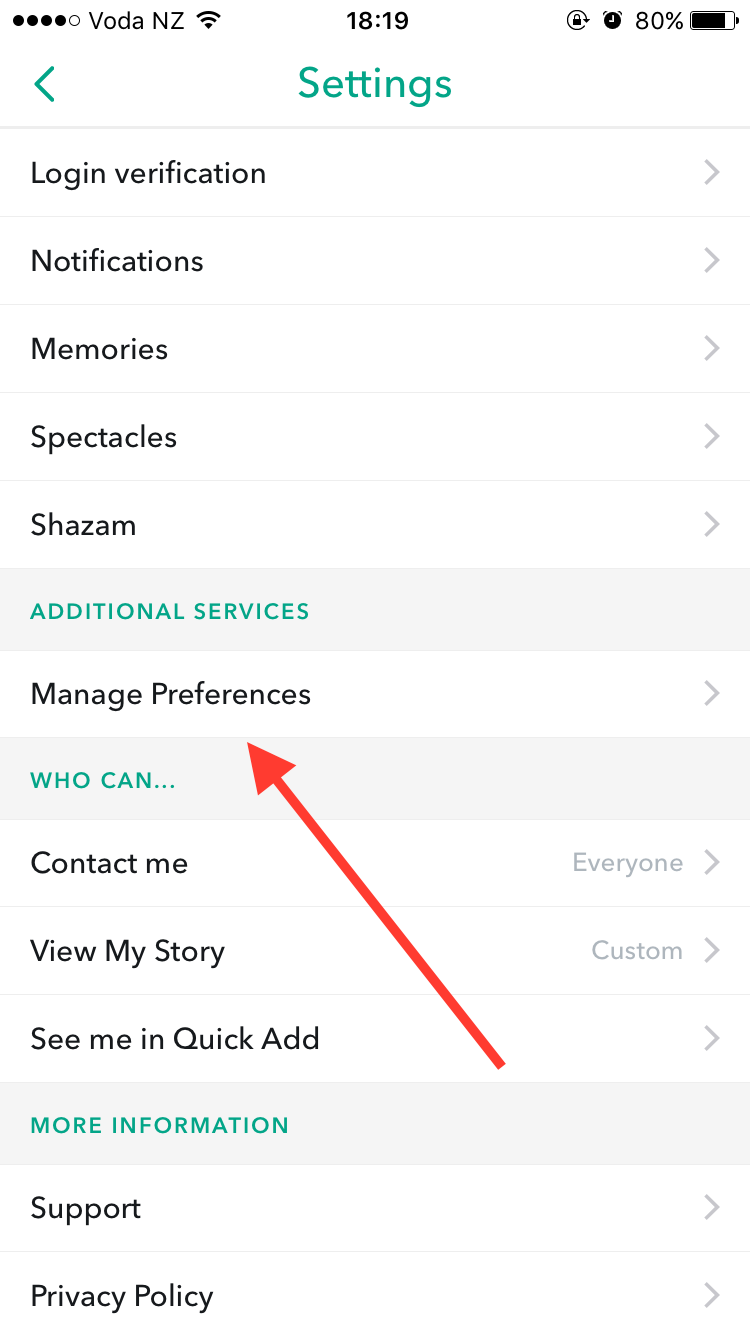Open the Memories row
Screen dimensions: 750x1334
click(375, 349)
